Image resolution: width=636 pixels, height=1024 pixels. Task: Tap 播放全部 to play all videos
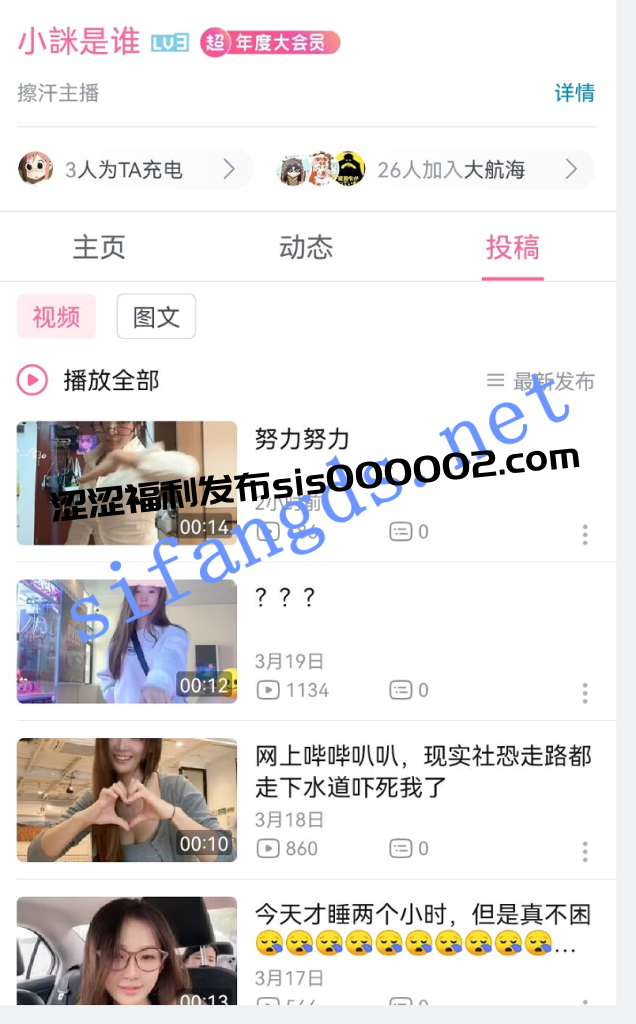tap(89, 380)
